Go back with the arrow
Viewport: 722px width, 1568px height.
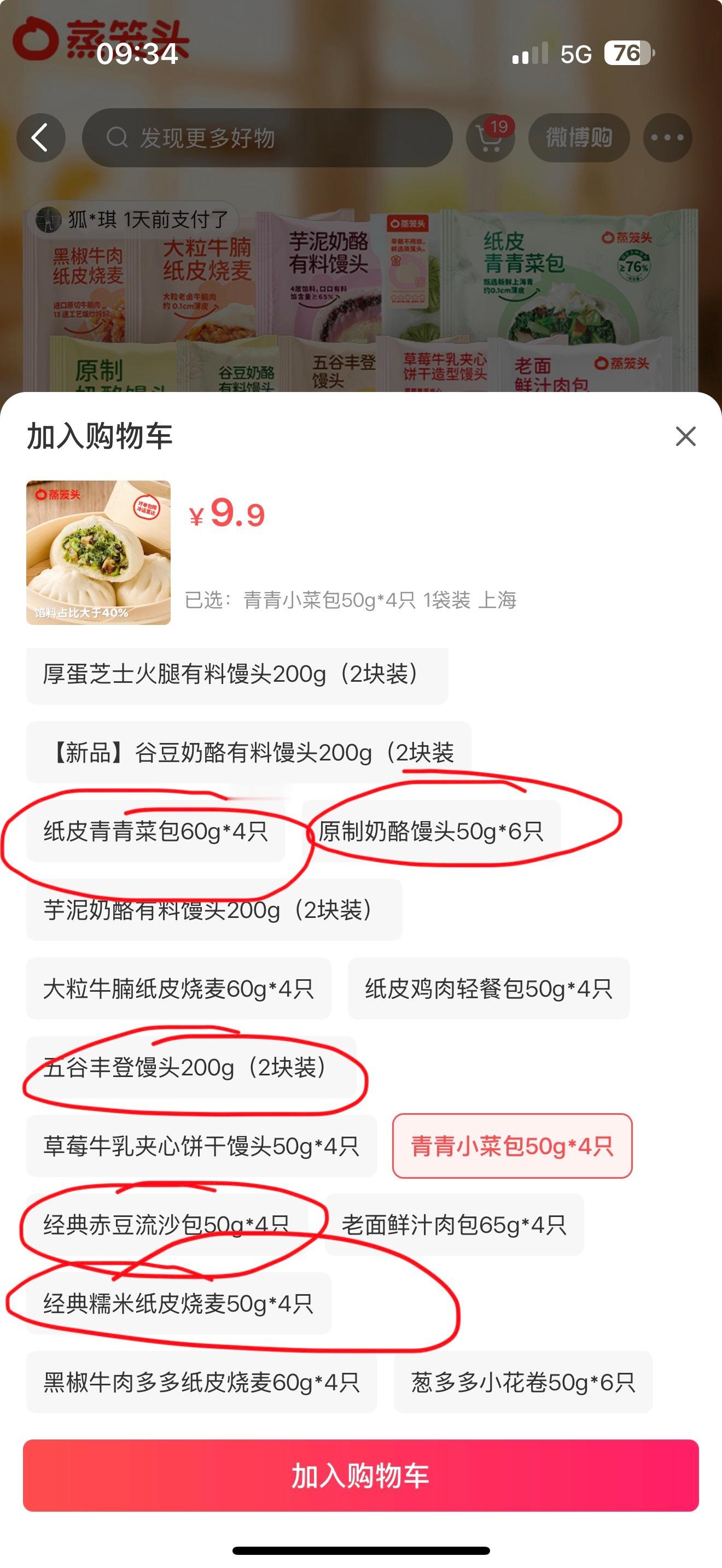41,138
